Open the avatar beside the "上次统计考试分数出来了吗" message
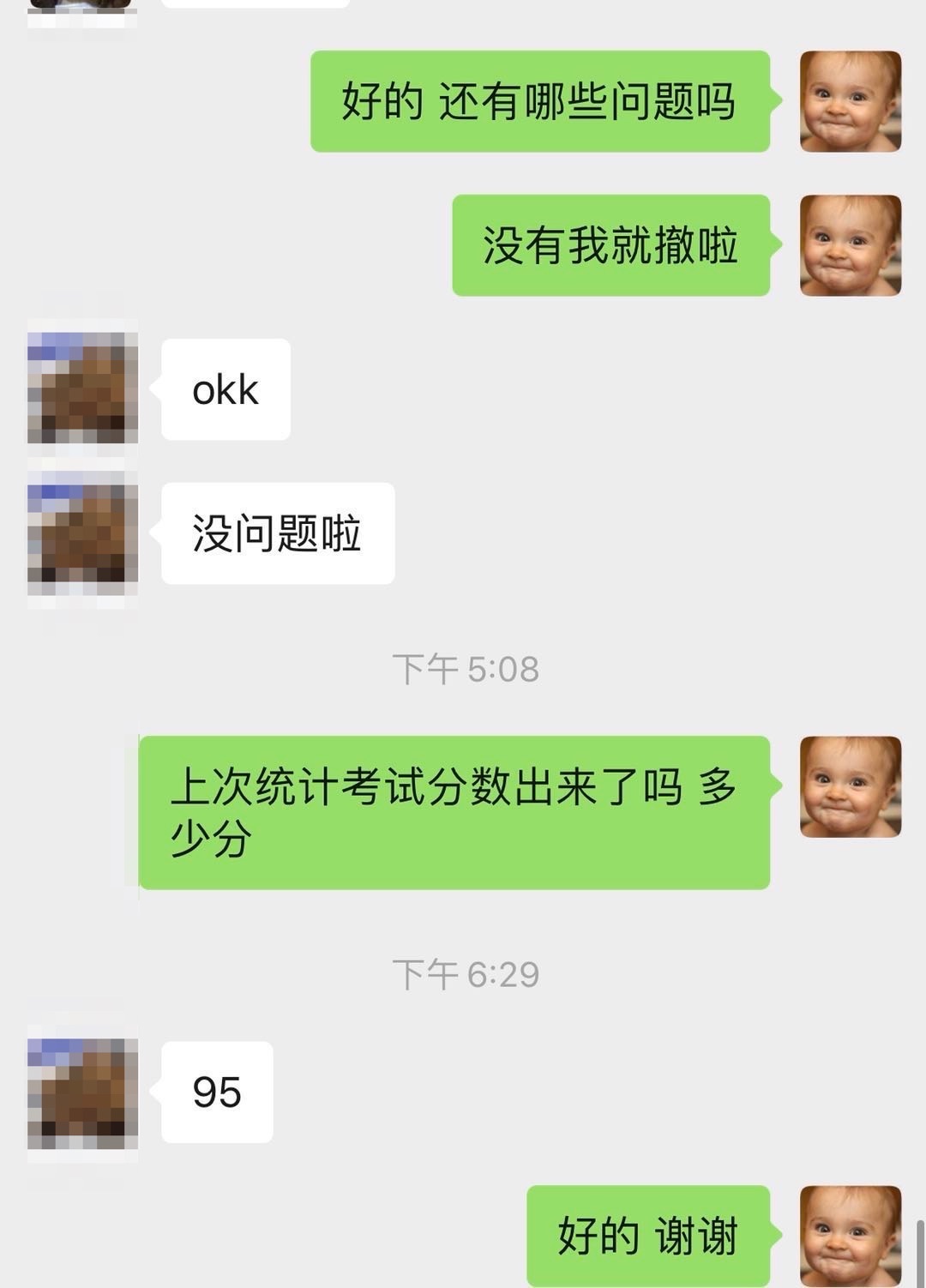 850,786
